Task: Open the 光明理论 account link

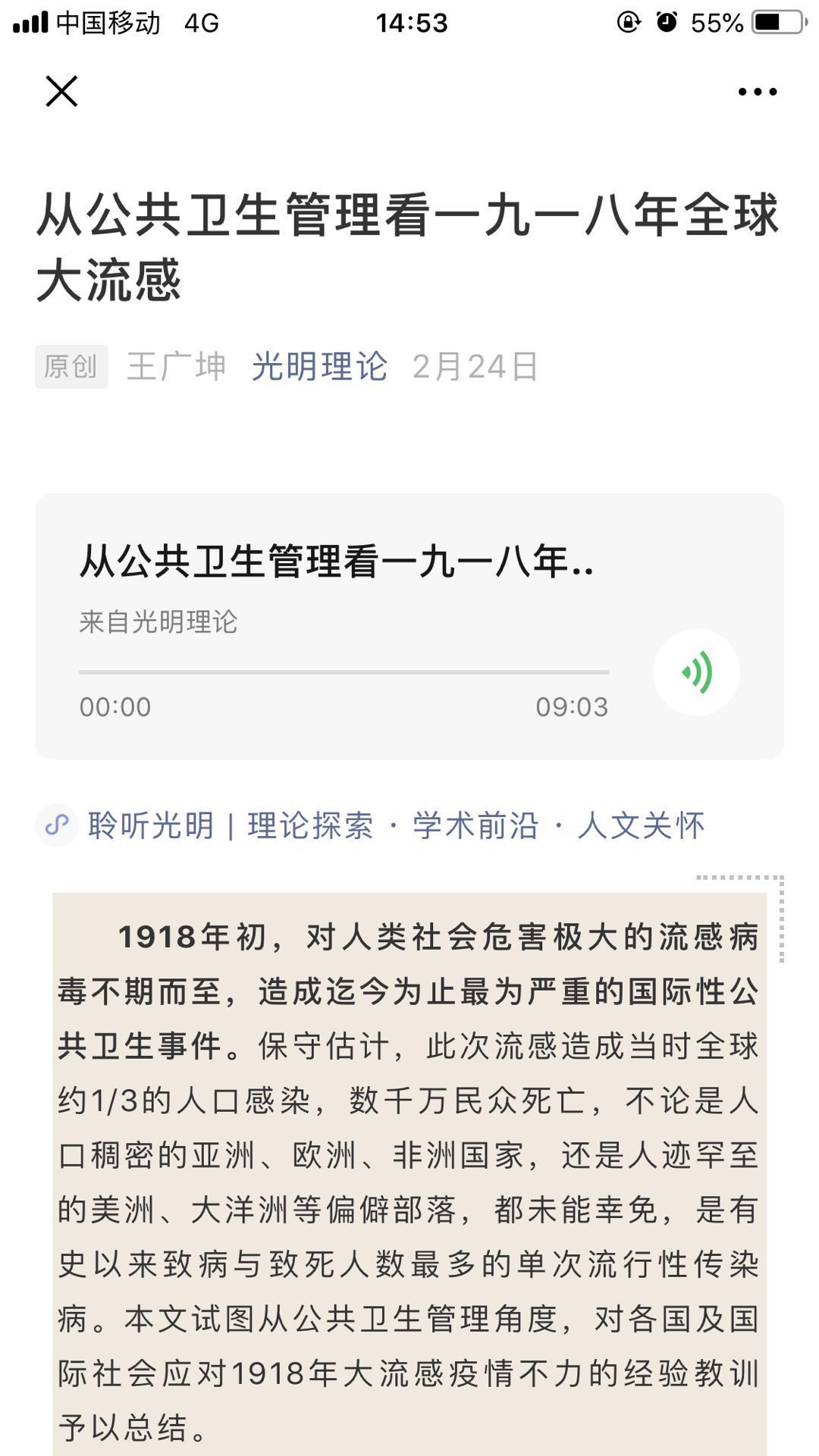Action: point(319,367)
